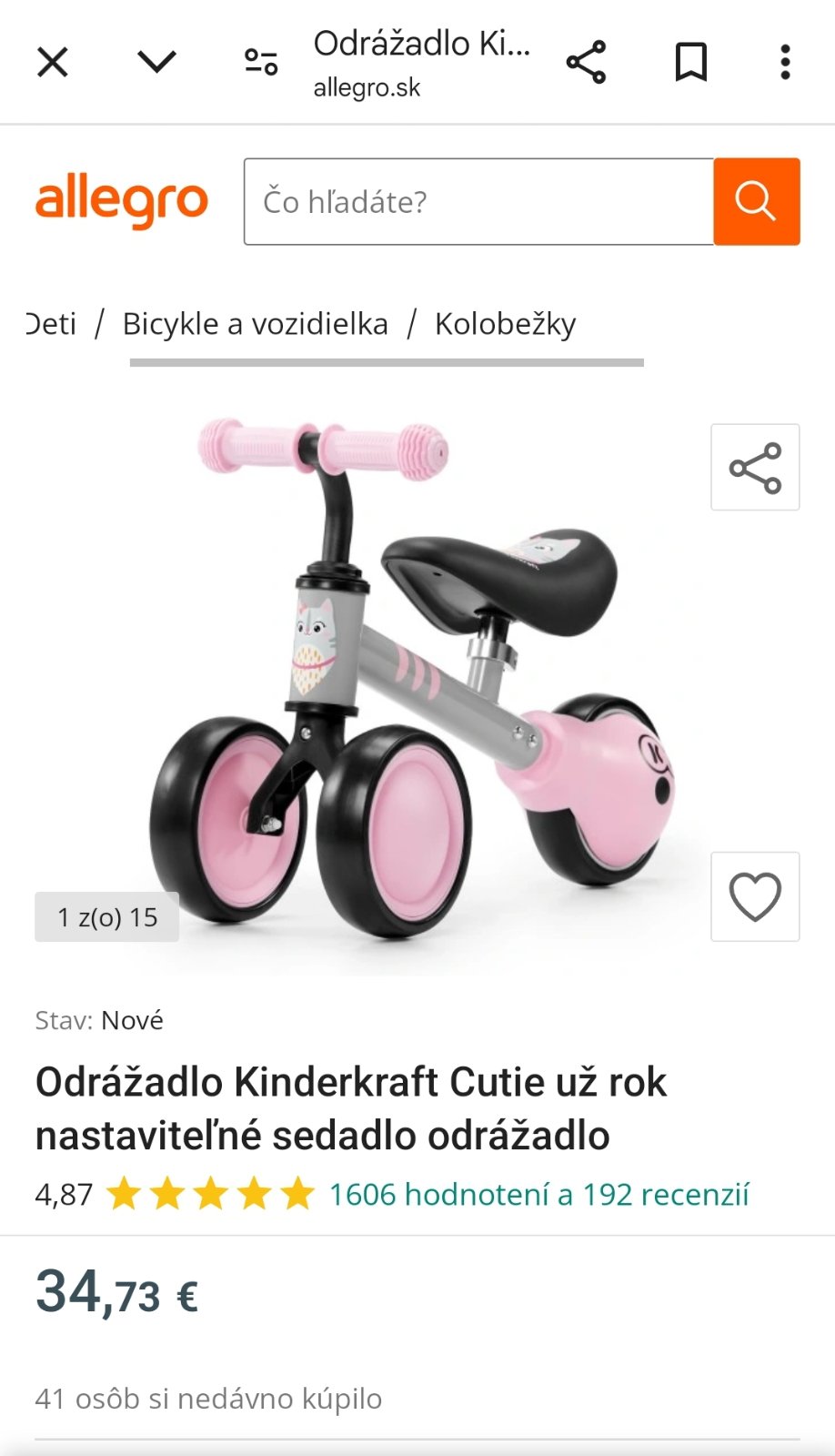
Task: View 1606 hodnotení a 192 recenzií
Action: point(538,1195)
